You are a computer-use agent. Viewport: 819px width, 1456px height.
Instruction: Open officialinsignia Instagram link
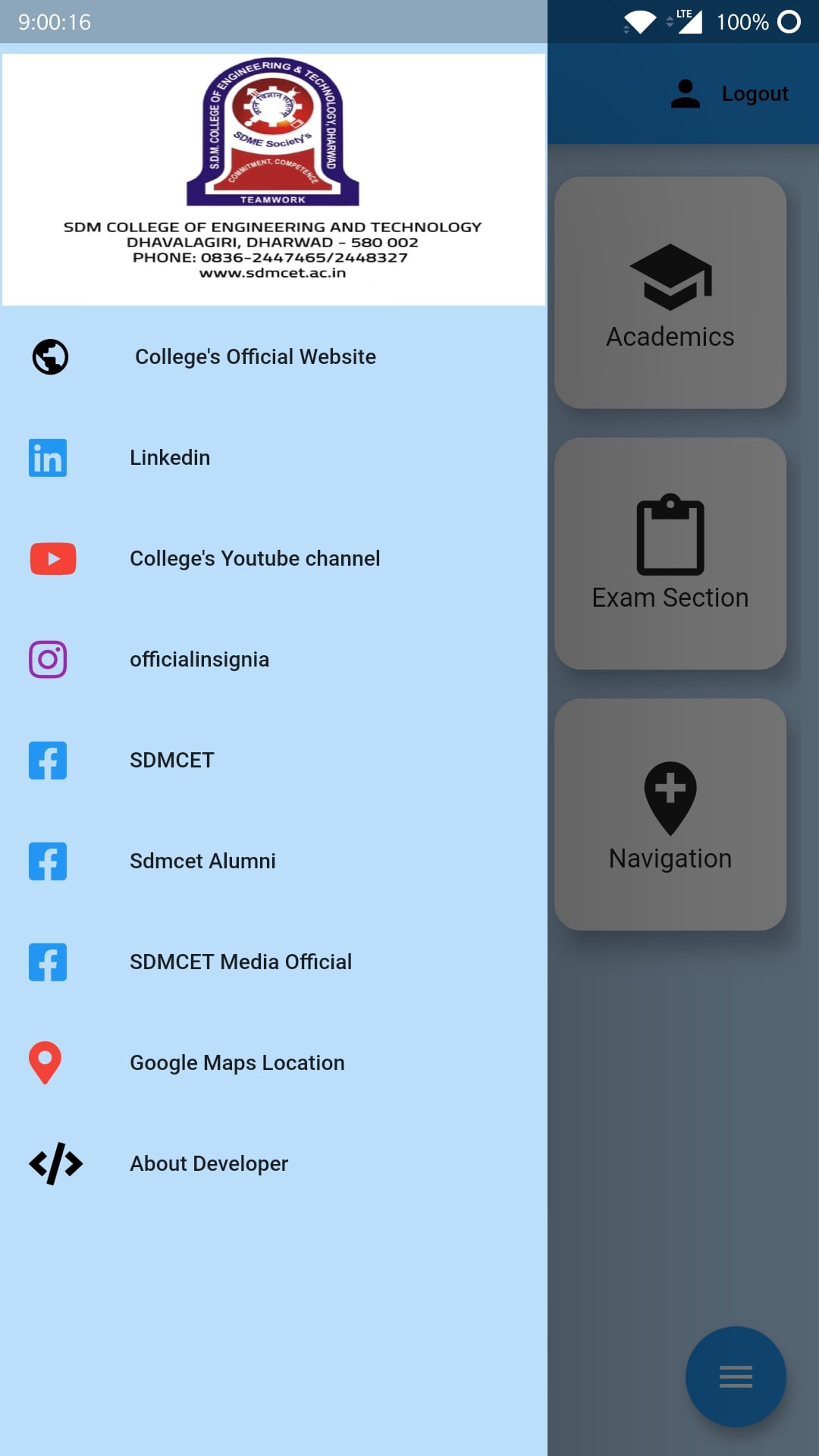click(273, 659)
